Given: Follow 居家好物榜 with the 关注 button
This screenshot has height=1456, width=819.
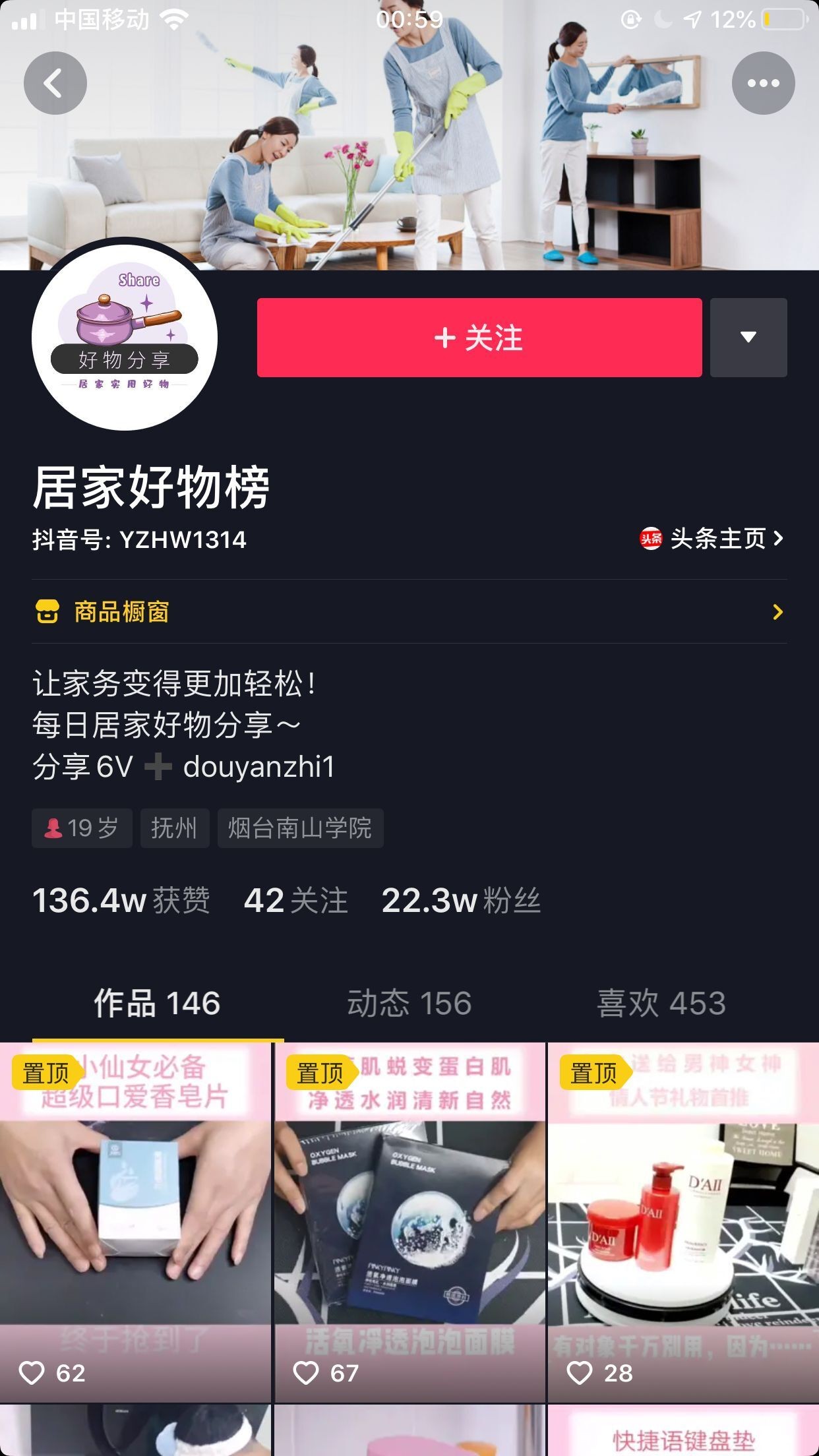Looking at the screenshot, I should [479, 338].
